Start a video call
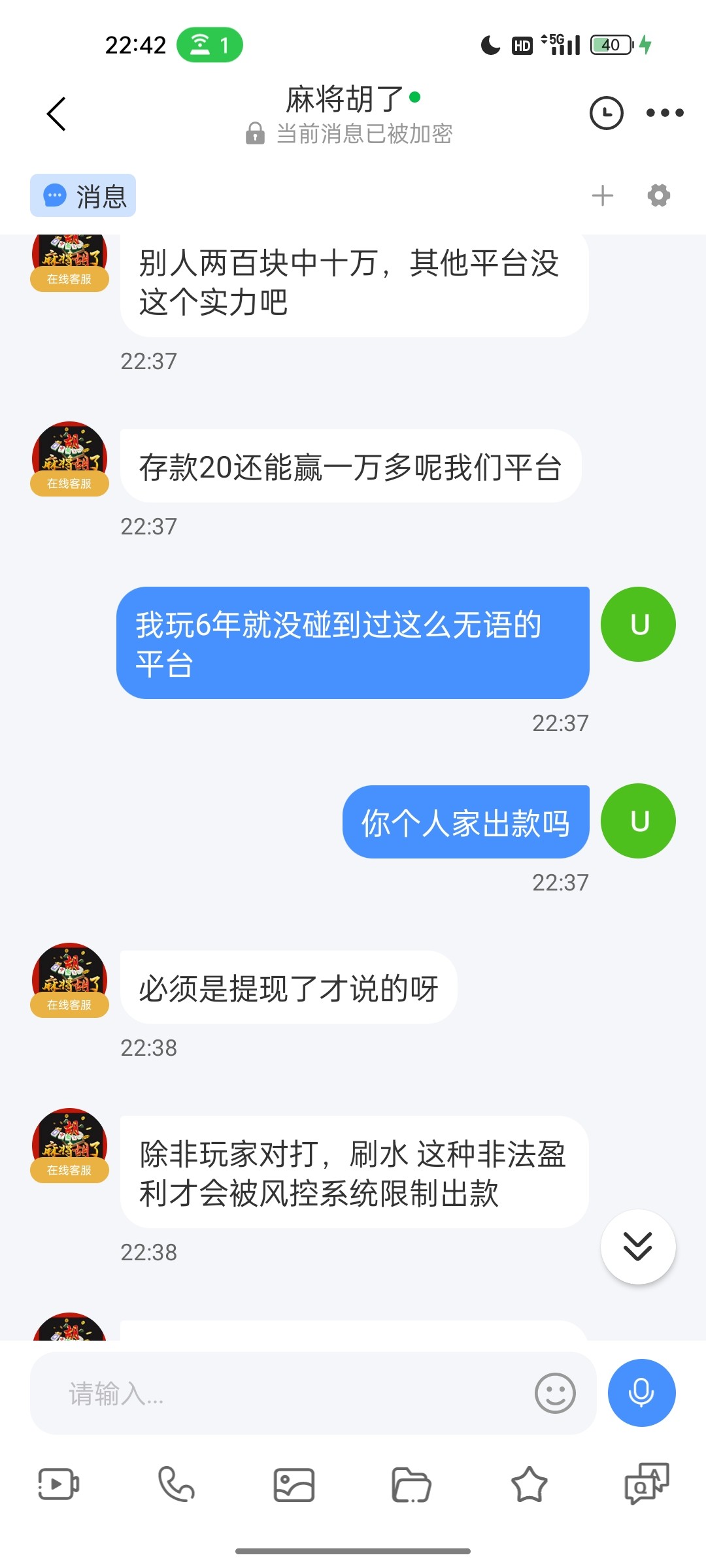The height and width of the screenshot is (1568, 706). point(59,1484)
